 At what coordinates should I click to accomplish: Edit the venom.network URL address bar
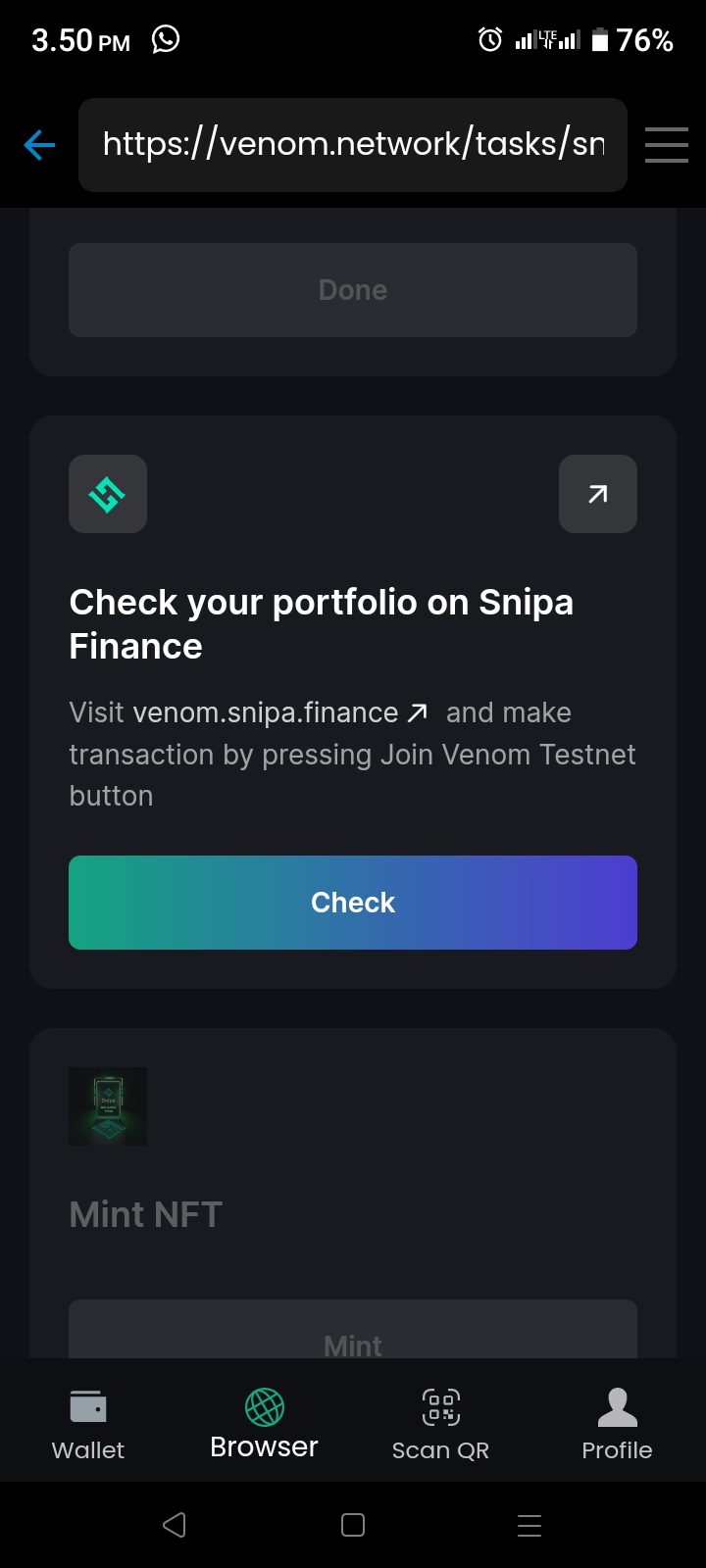click(x=353, y=145)
